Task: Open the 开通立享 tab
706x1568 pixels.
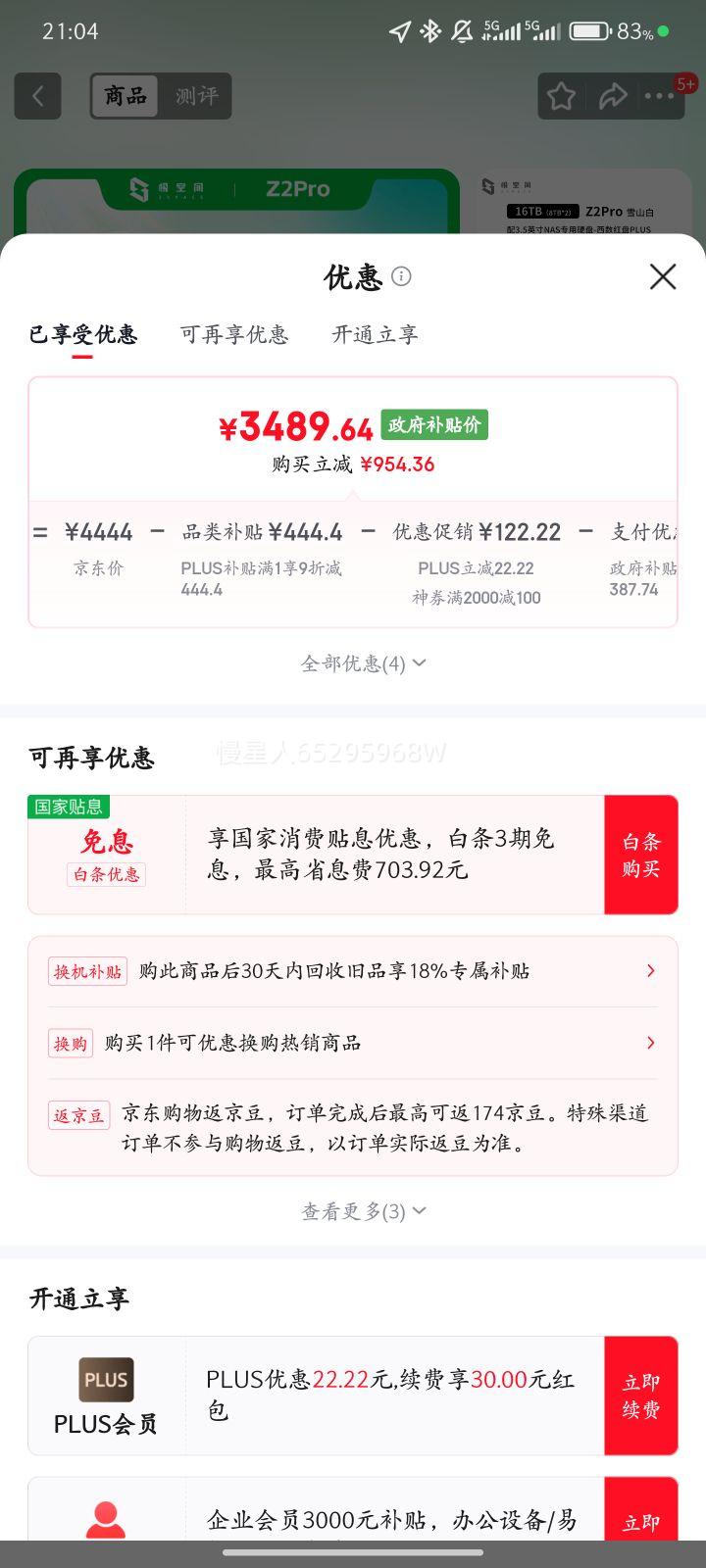Action: pyautogui.click(x=374, y=334)
